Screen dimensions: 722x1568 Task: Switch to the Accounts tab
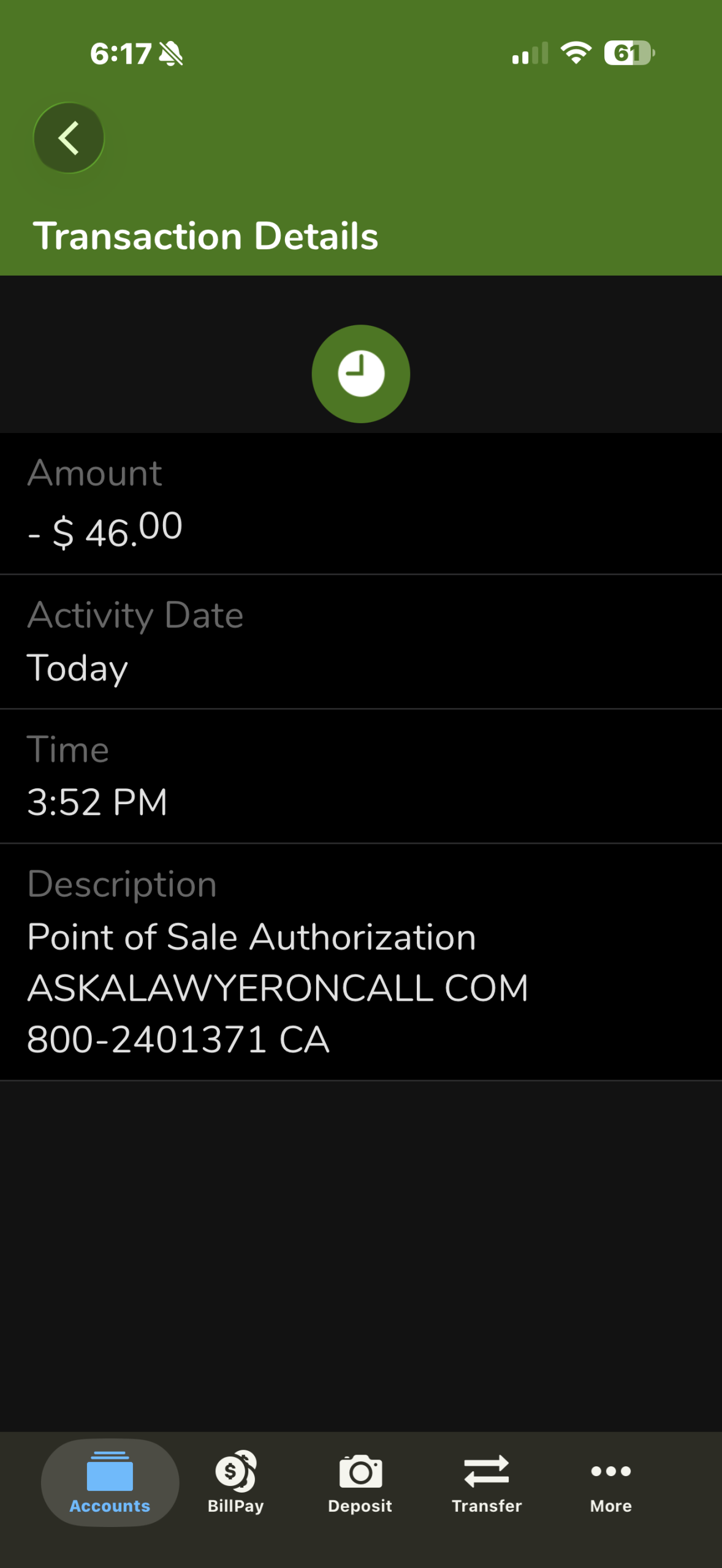(x=110, y=1482)
